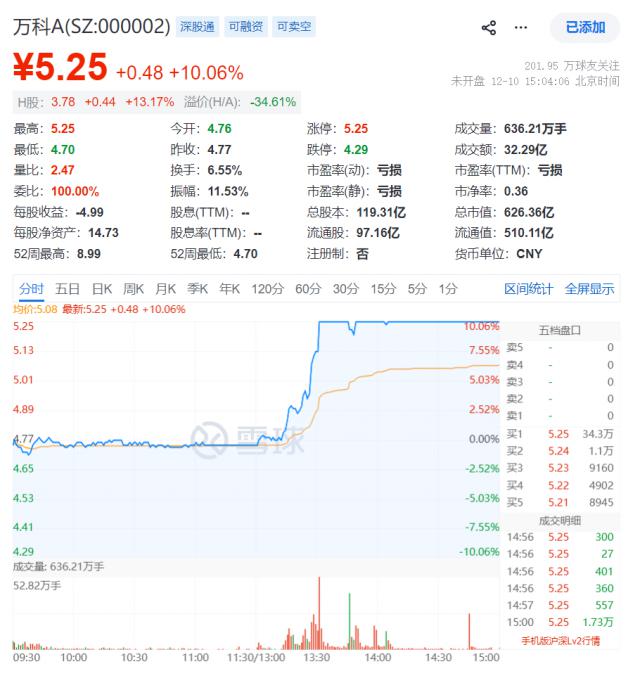Open 区间统计 range statistics
The height and width of the screenshot is (676, 640).
click(528, 289)
